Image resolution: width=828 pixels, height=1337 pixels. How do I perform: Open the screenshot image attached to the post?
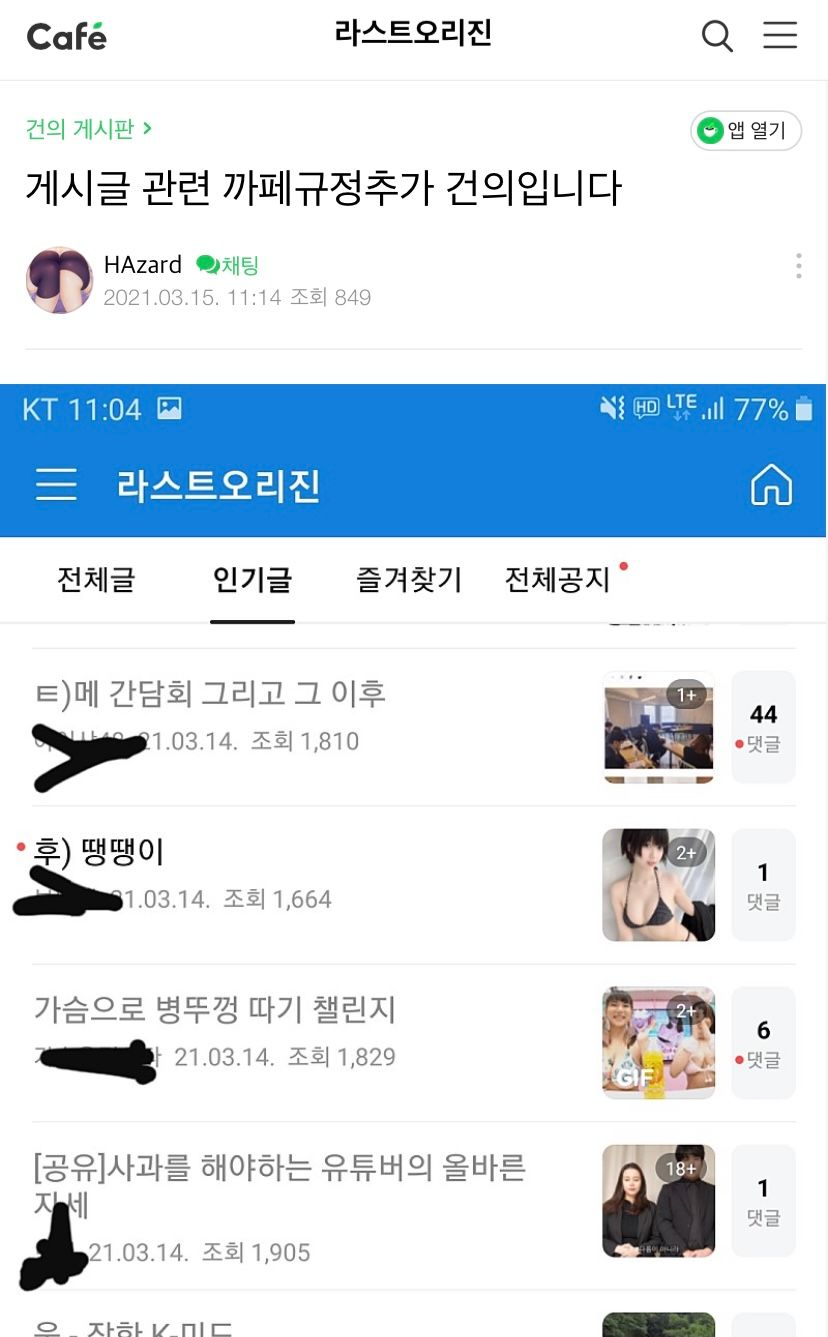click(x=414, y=860)
